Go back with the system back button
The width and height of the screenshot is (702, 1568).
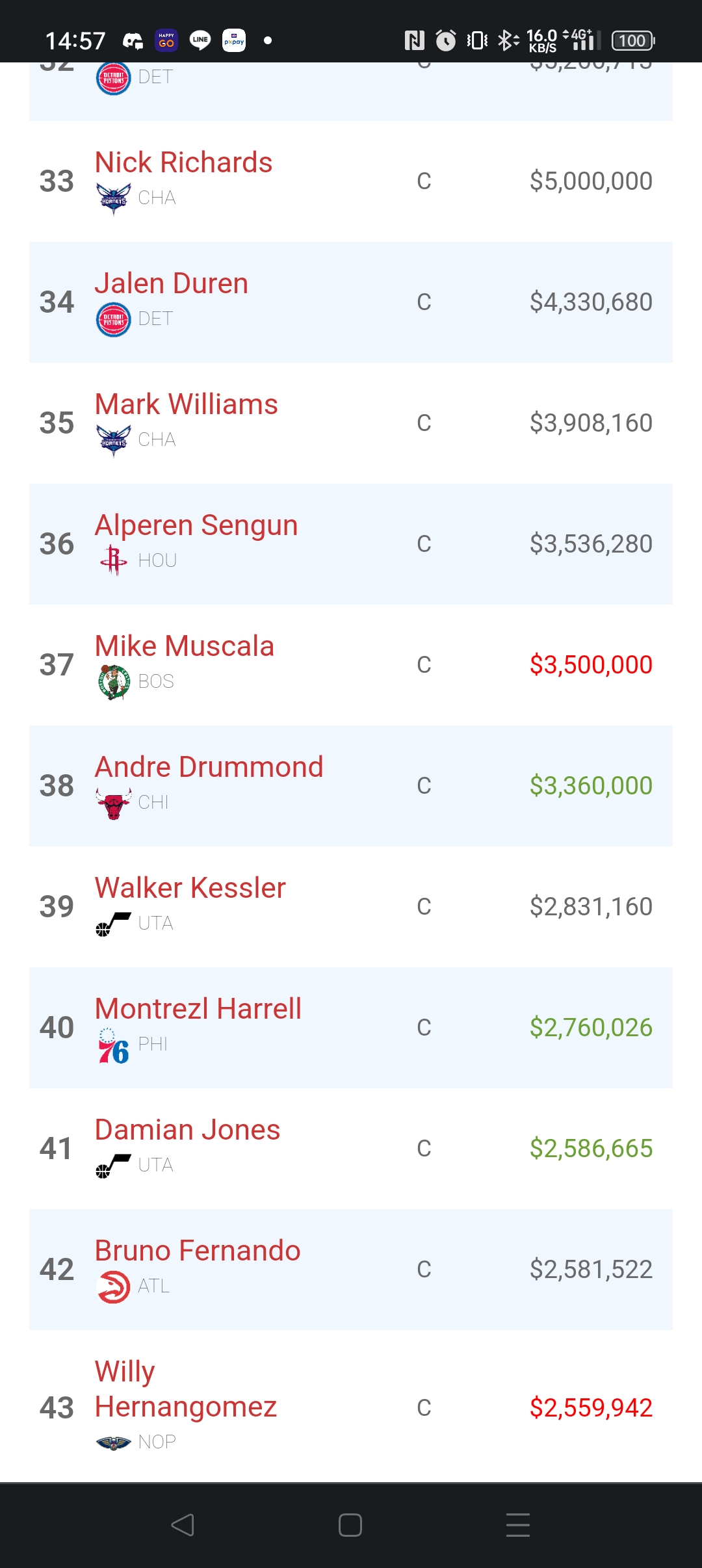[183, 1524]
